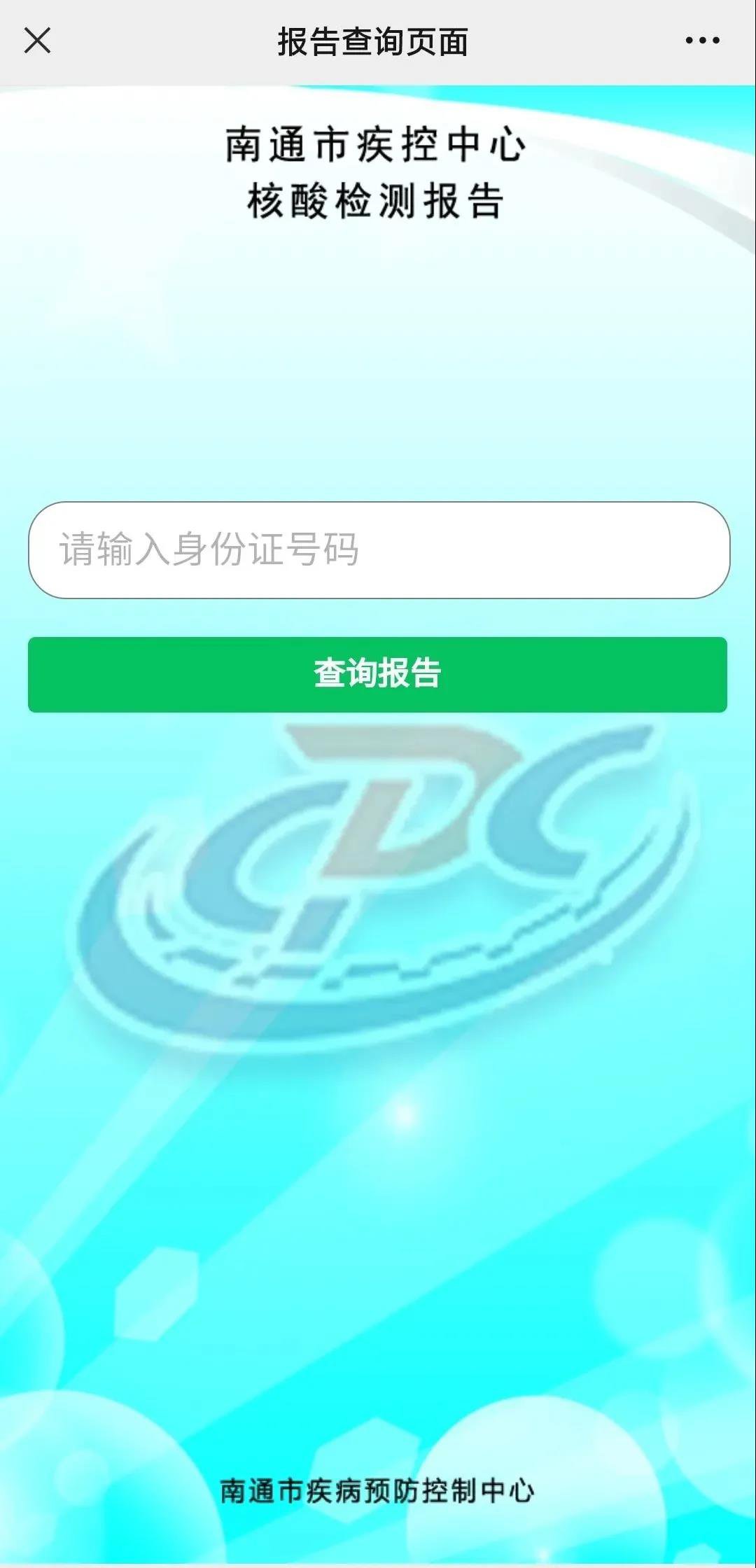Viewport: 756px width, 1568px height.
Task: Tap the green 查询报告 button
Action: [x=378, y=674]
